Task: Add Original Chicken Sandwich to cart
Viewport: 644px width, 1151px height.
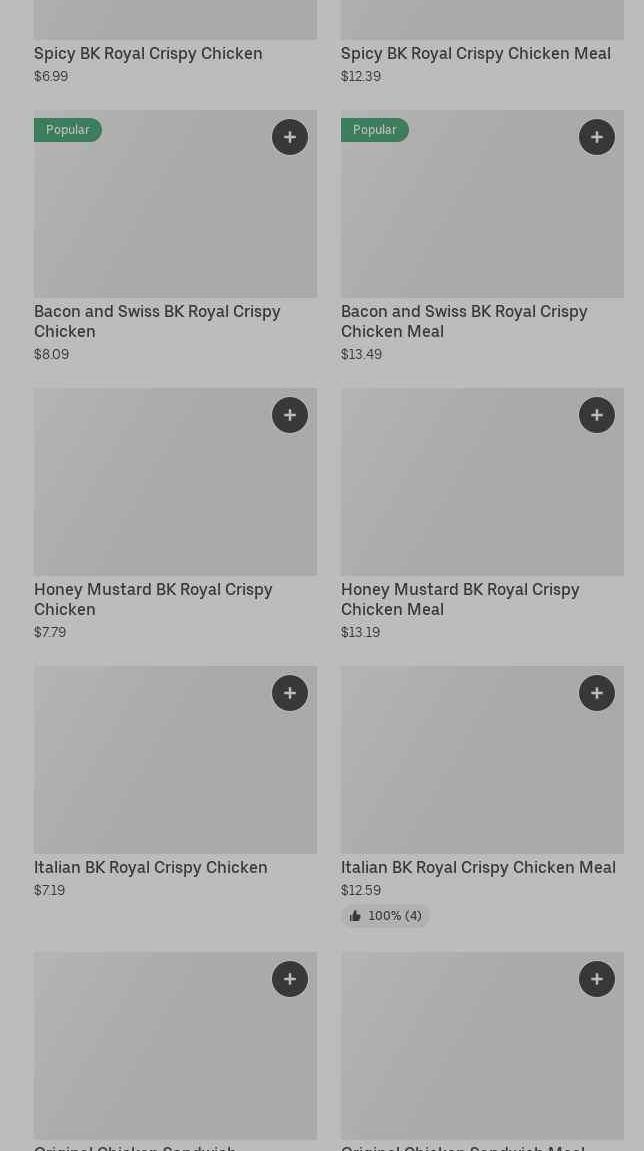Action: (x=290, y=979)
